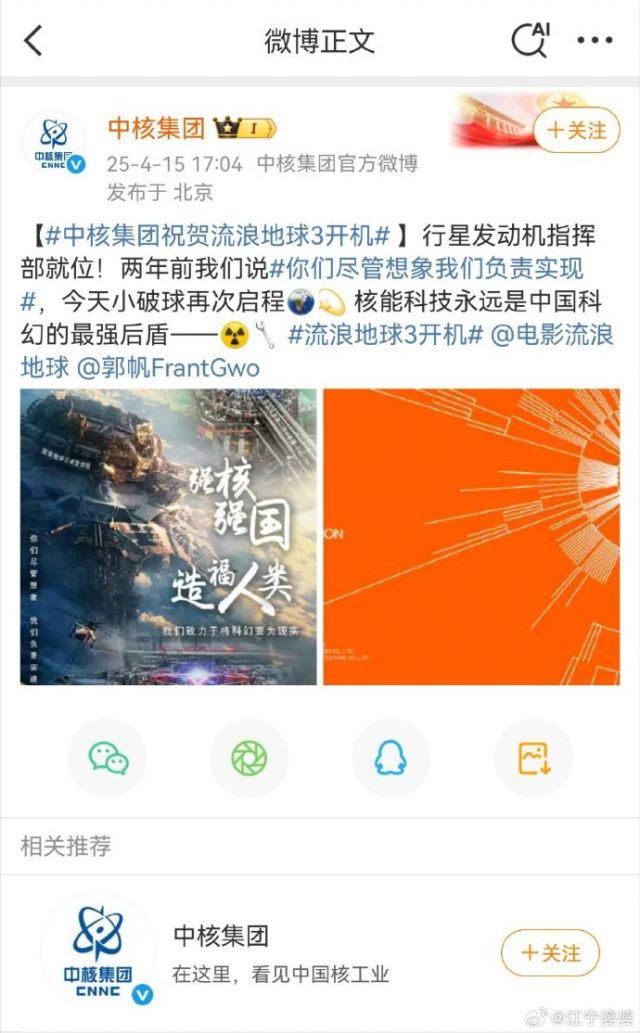Open the mentioned account @郭帆FrantGwo
Image resolution: width=640 pixels, height=1033 pixels.
point(168,368)
